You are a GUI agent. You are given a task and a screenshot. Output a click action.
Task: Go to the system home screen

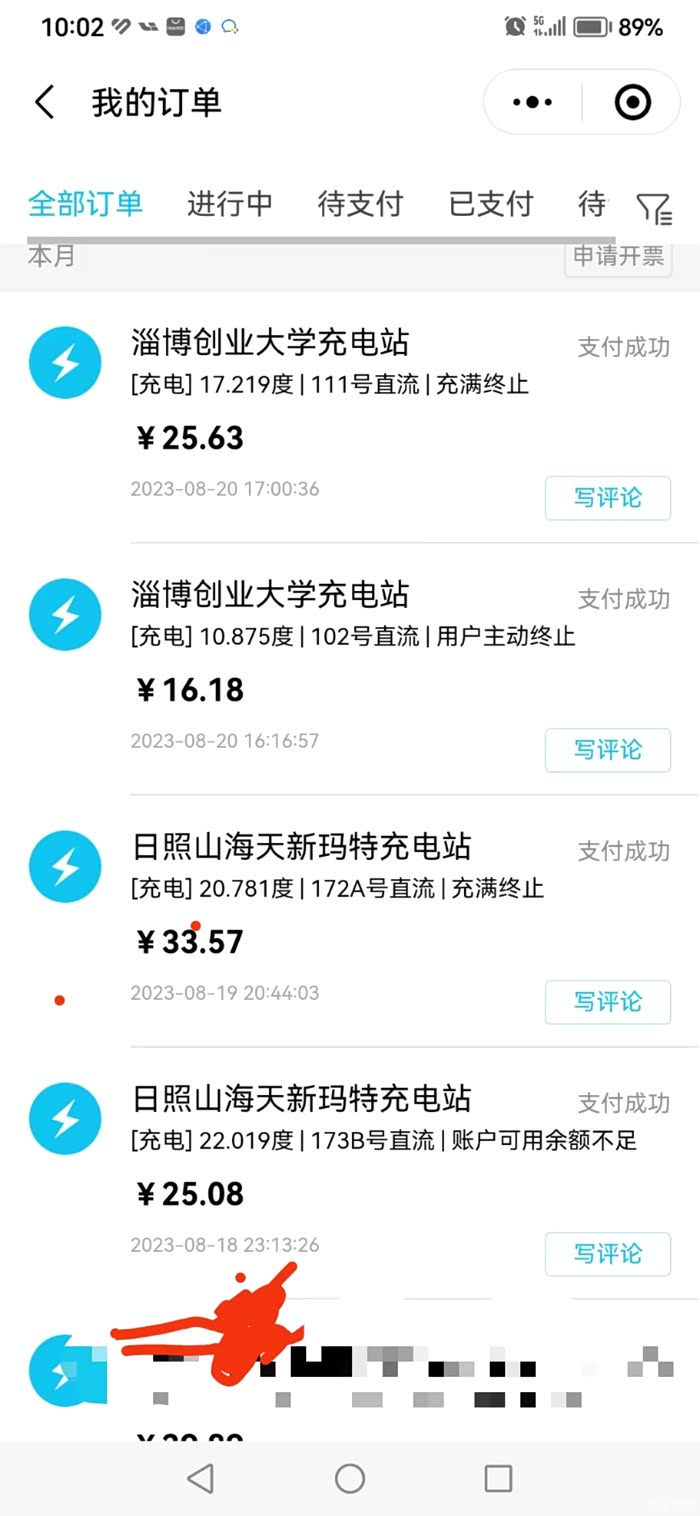(x=350, y=1478)
